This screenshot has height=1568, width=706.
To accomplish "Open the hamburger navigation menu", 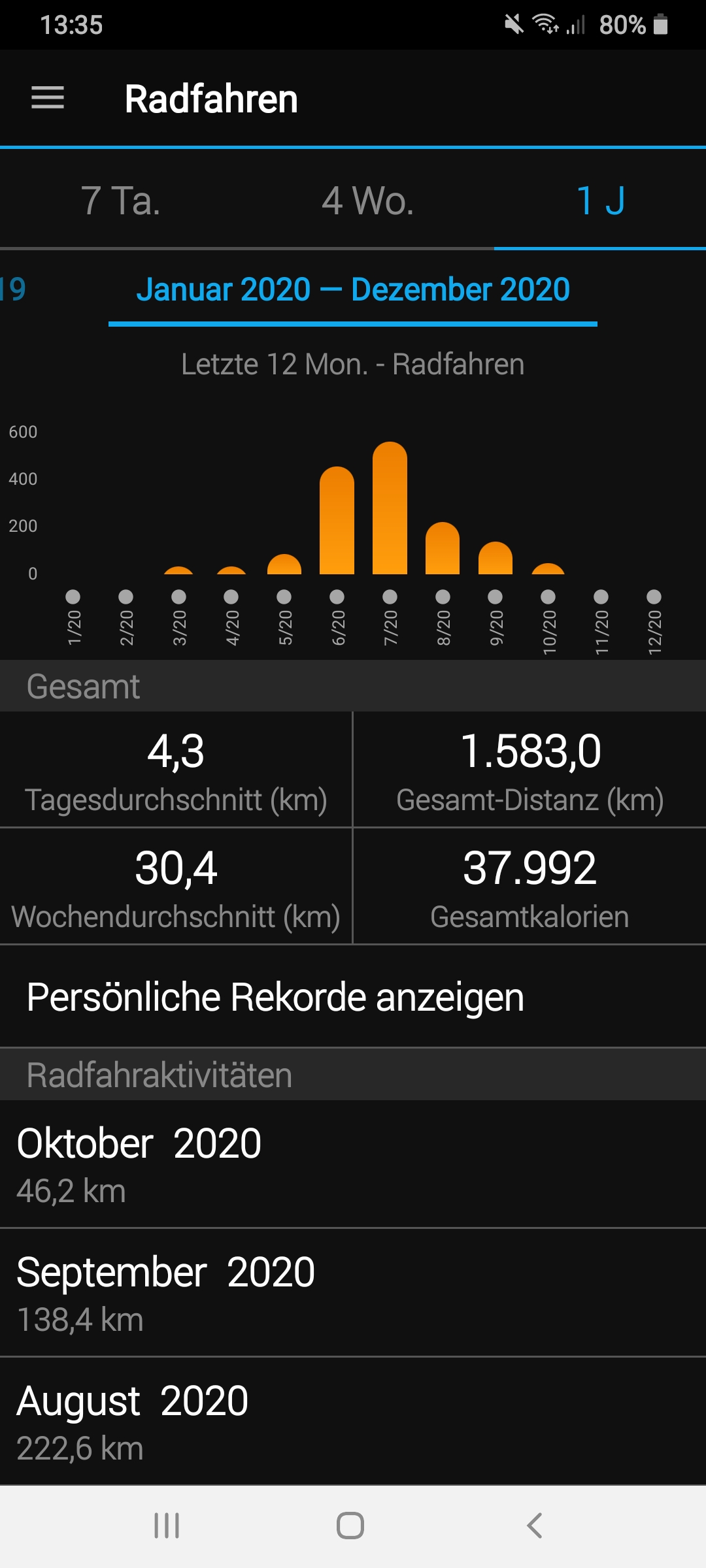I will [48, 98].
